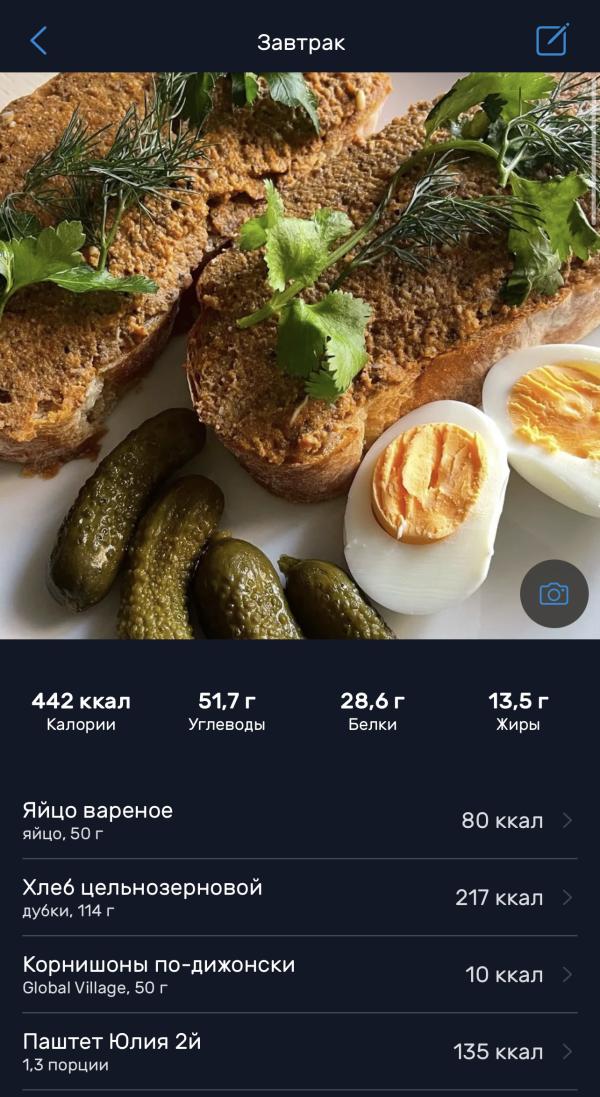
Task: Edit the breakfast entry
Action: 552,40
